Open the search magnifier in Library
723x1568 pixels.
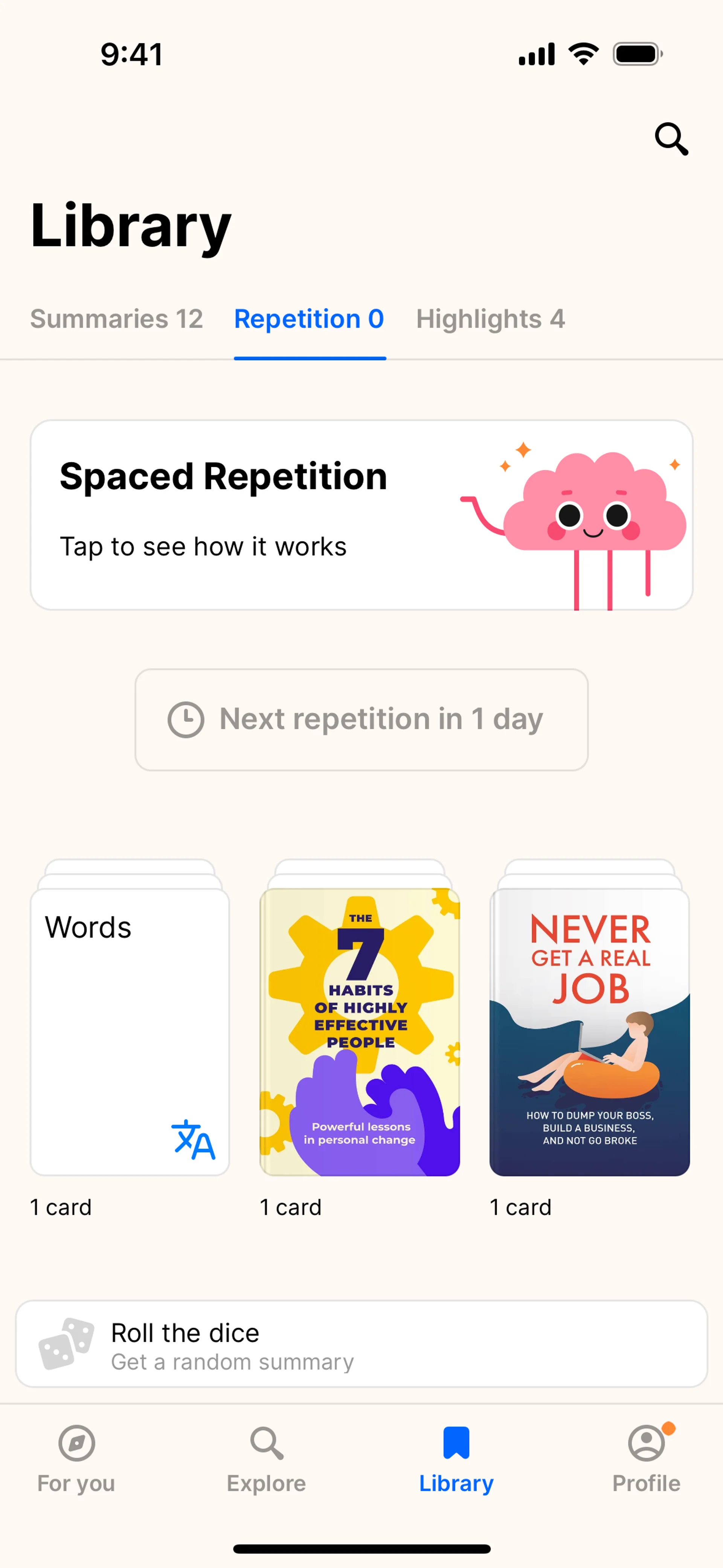pyautogui.click(x=671, y=139)
